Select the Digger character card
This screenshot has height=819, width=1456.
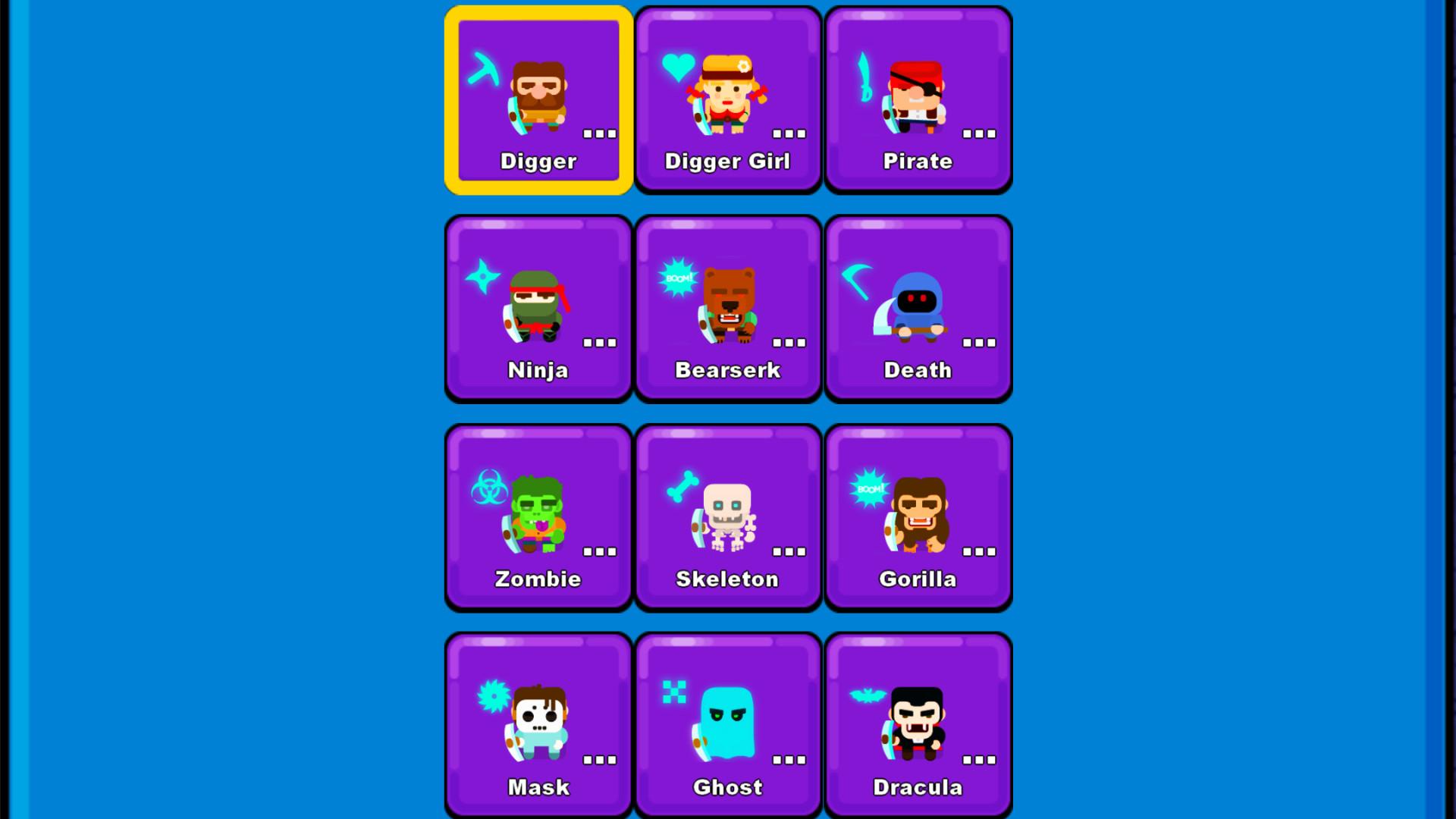(x=538, y=100)
